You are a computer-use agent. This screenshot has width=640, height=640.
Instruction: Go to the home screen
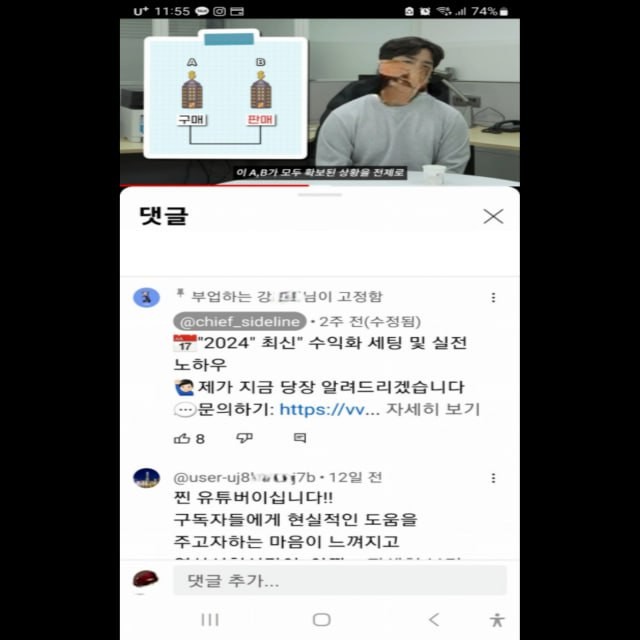[x=321, y=619]
